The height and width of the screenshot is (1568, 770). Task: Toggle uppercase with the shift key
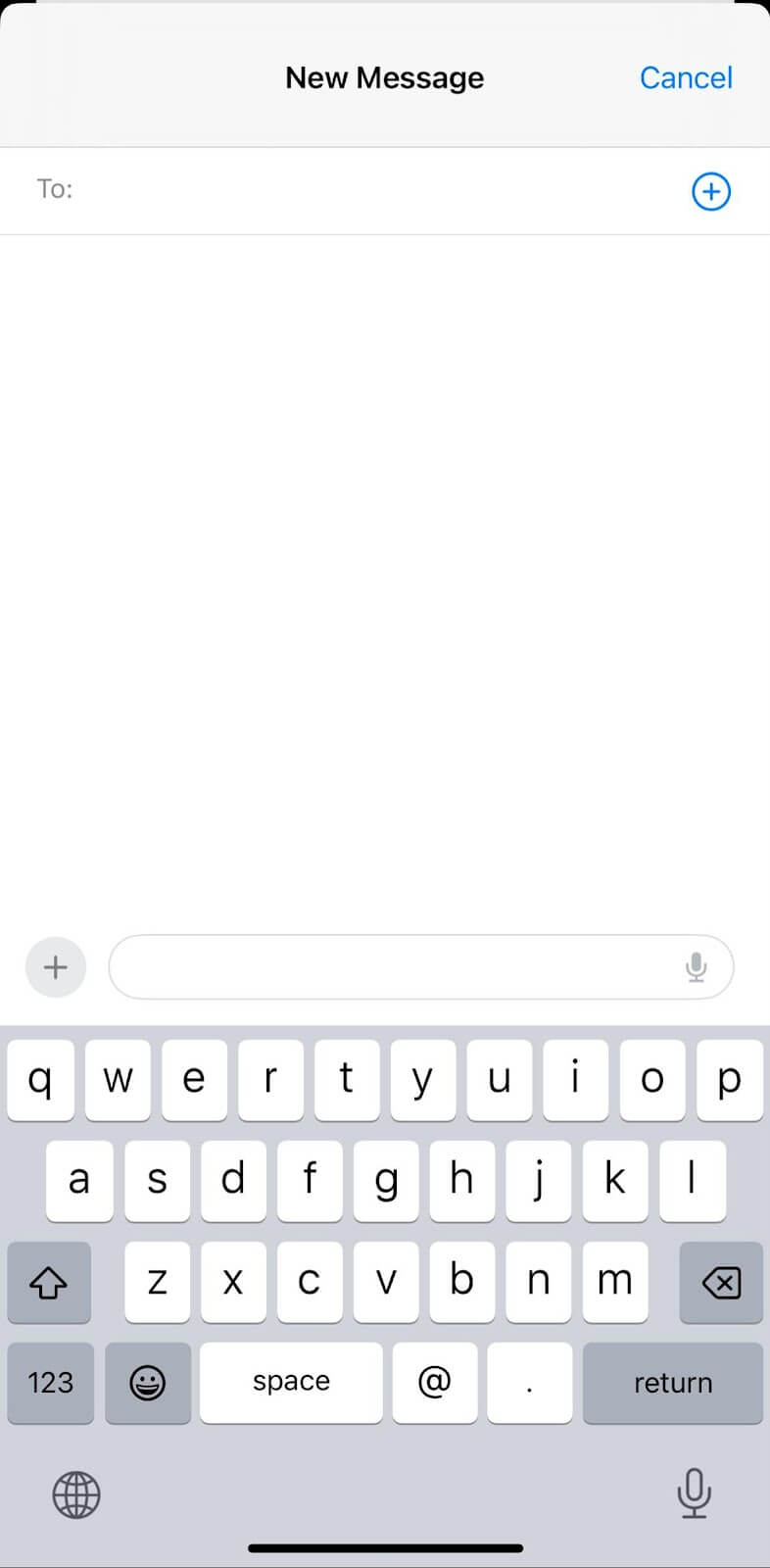49,1282
